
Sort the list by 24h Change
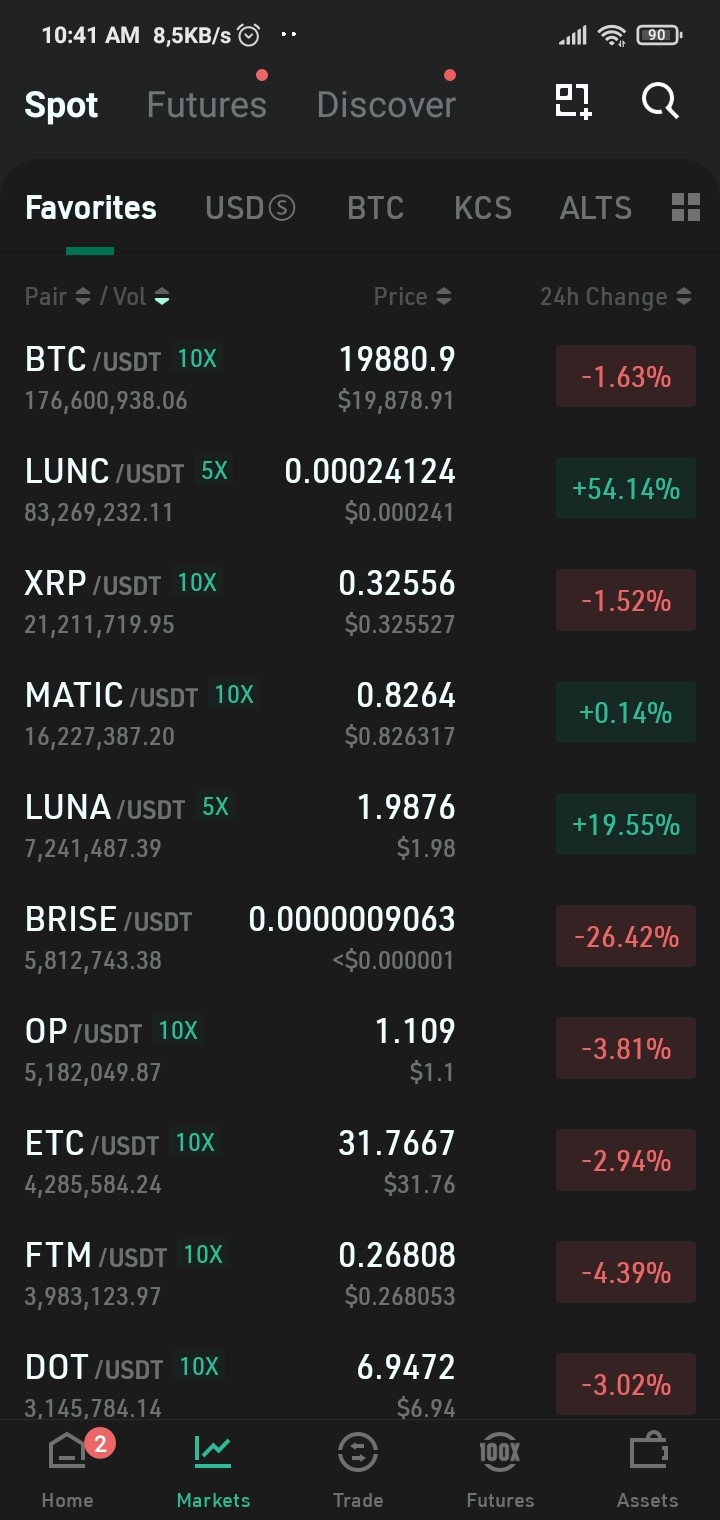coord(616,297)
